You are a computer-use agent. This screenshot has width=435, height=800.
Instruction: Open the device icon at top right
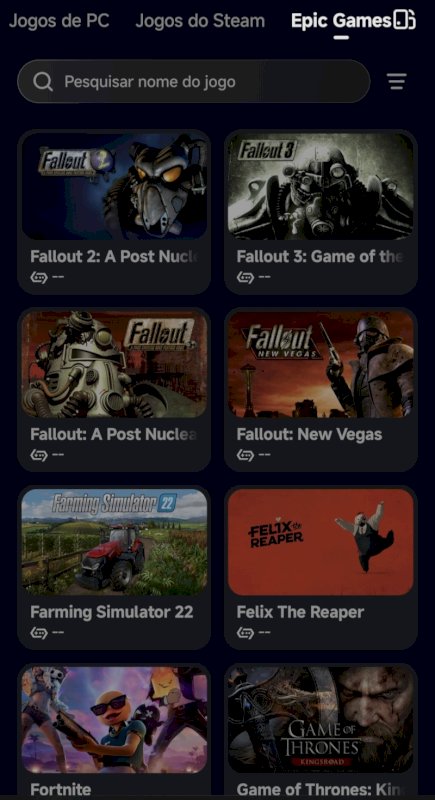coord(404,20)
